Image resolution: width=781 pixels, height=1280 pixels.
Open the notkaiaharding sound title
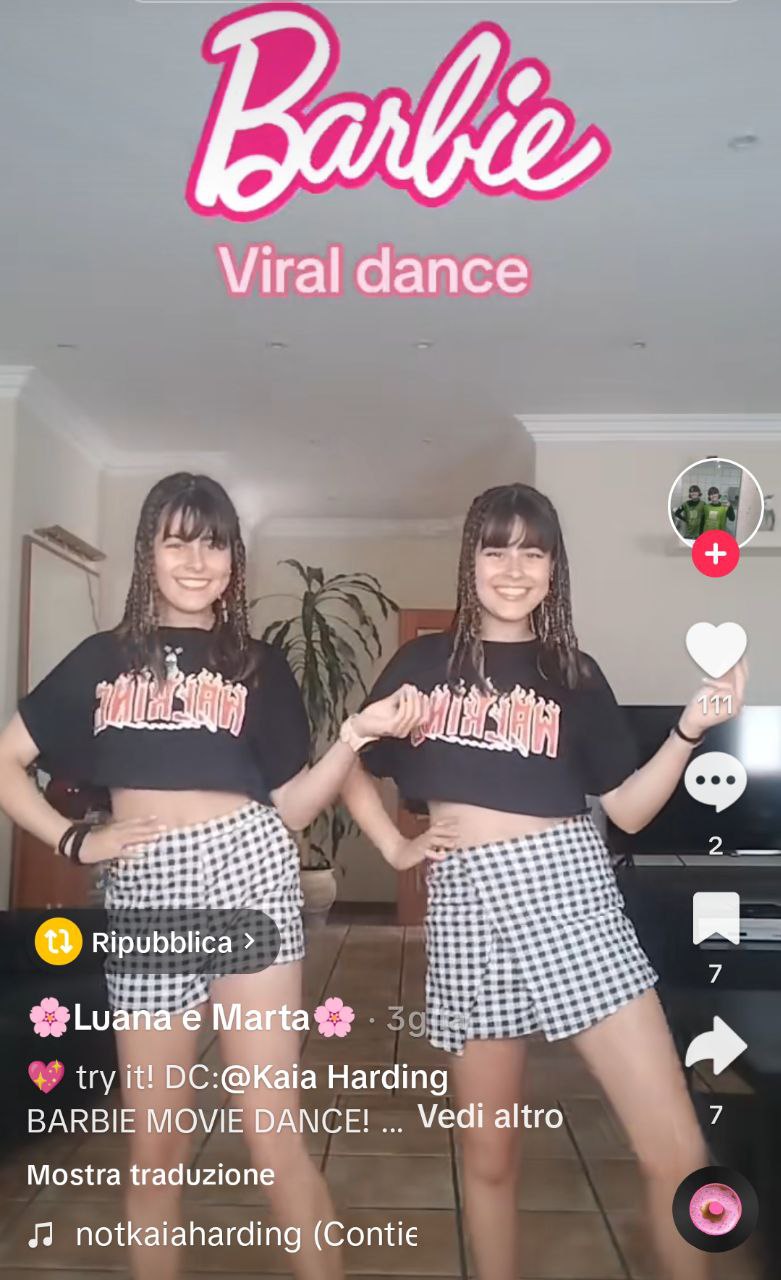click(x=245, y=1235)
